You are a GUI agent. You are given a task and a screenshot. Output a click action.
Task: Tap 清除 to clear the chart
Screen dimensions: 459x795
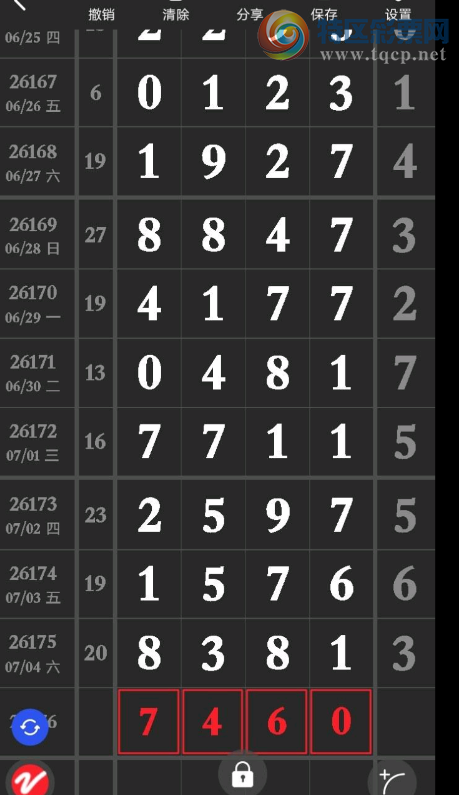click(x=175, y=14)
